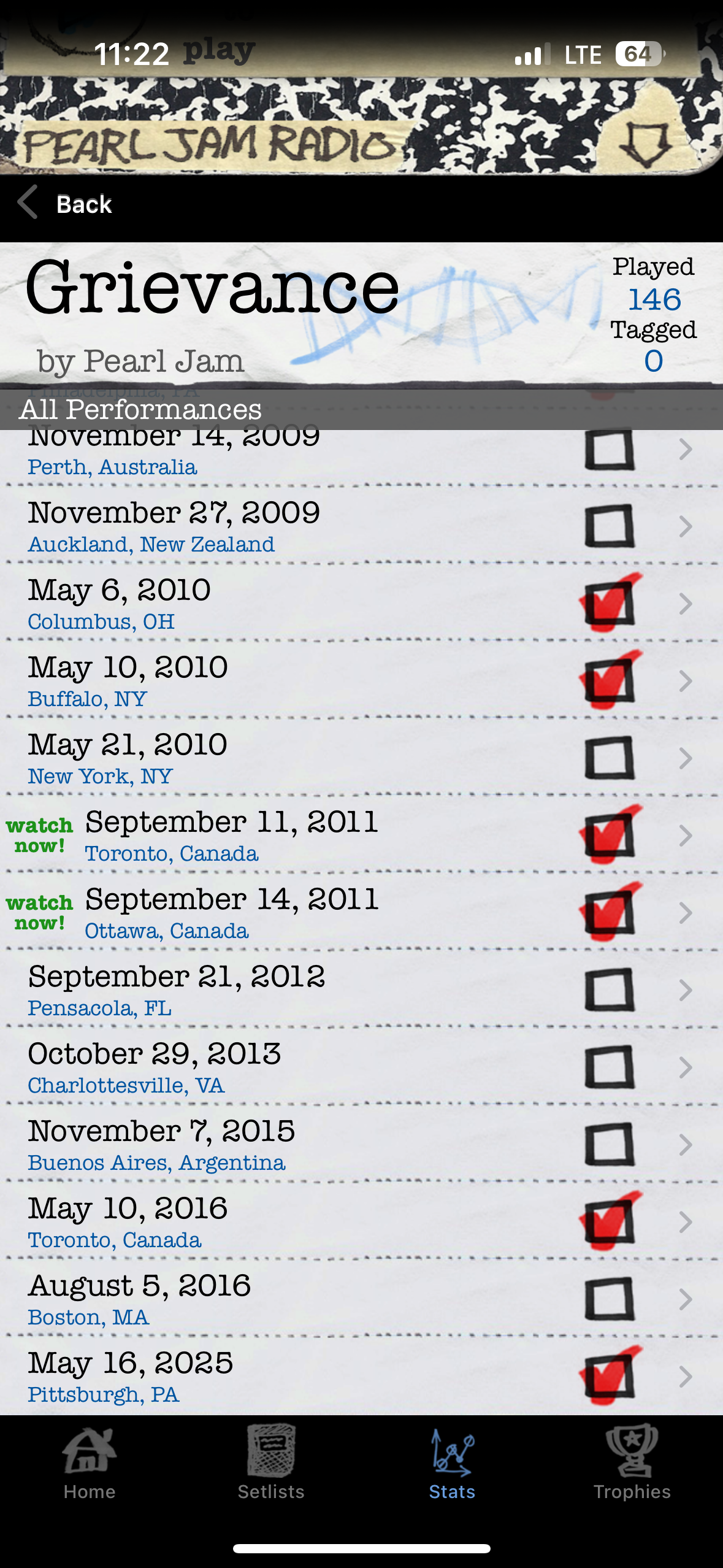Check the September 21, 2012 Pensacola box
Image resolution: width=723 pixels, height=1568 pixels.
(609, 990)
